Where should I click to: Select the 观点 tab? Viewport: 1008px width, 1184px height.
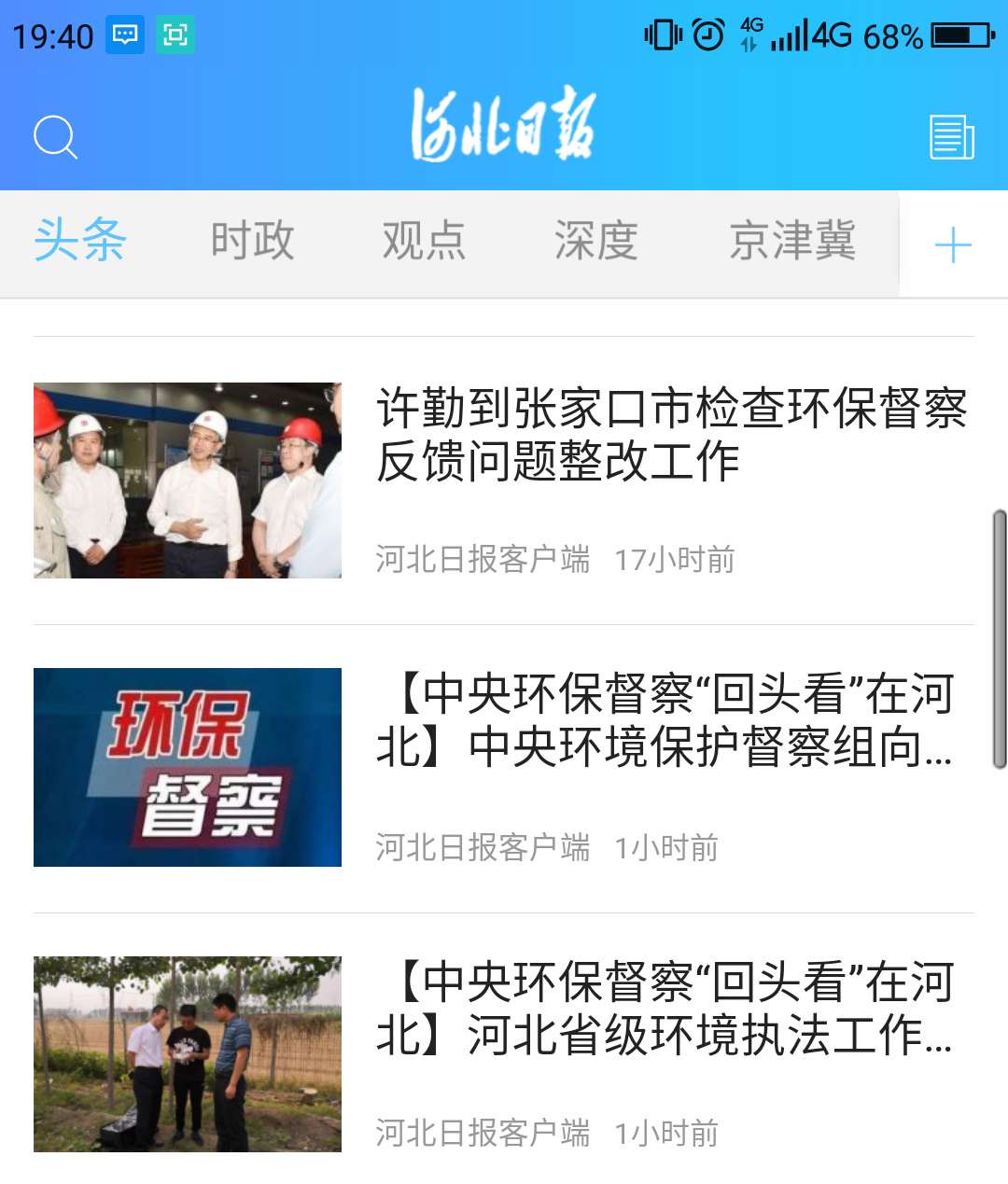424,241
